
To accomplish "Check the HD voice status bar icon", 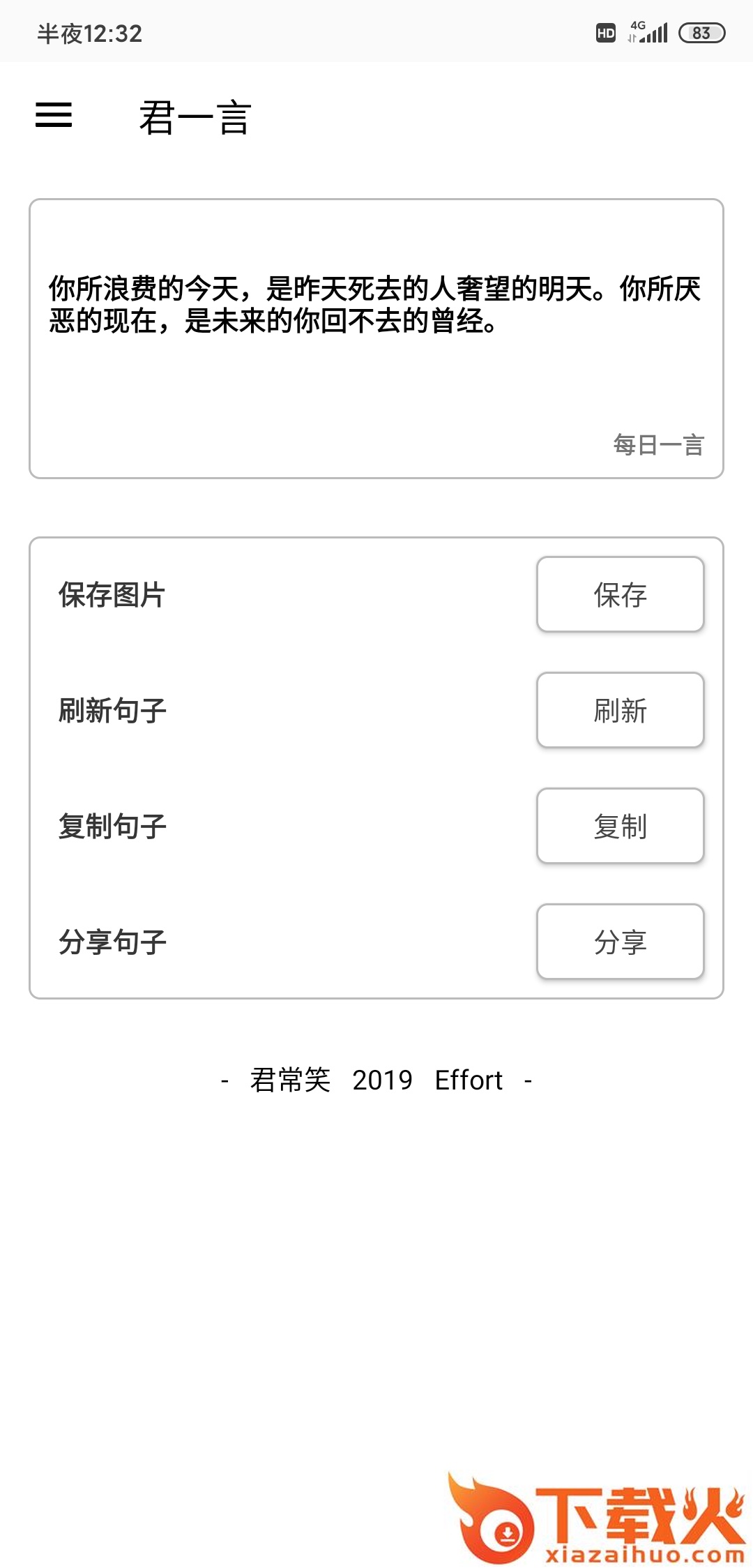I will (x=606, y=31).
